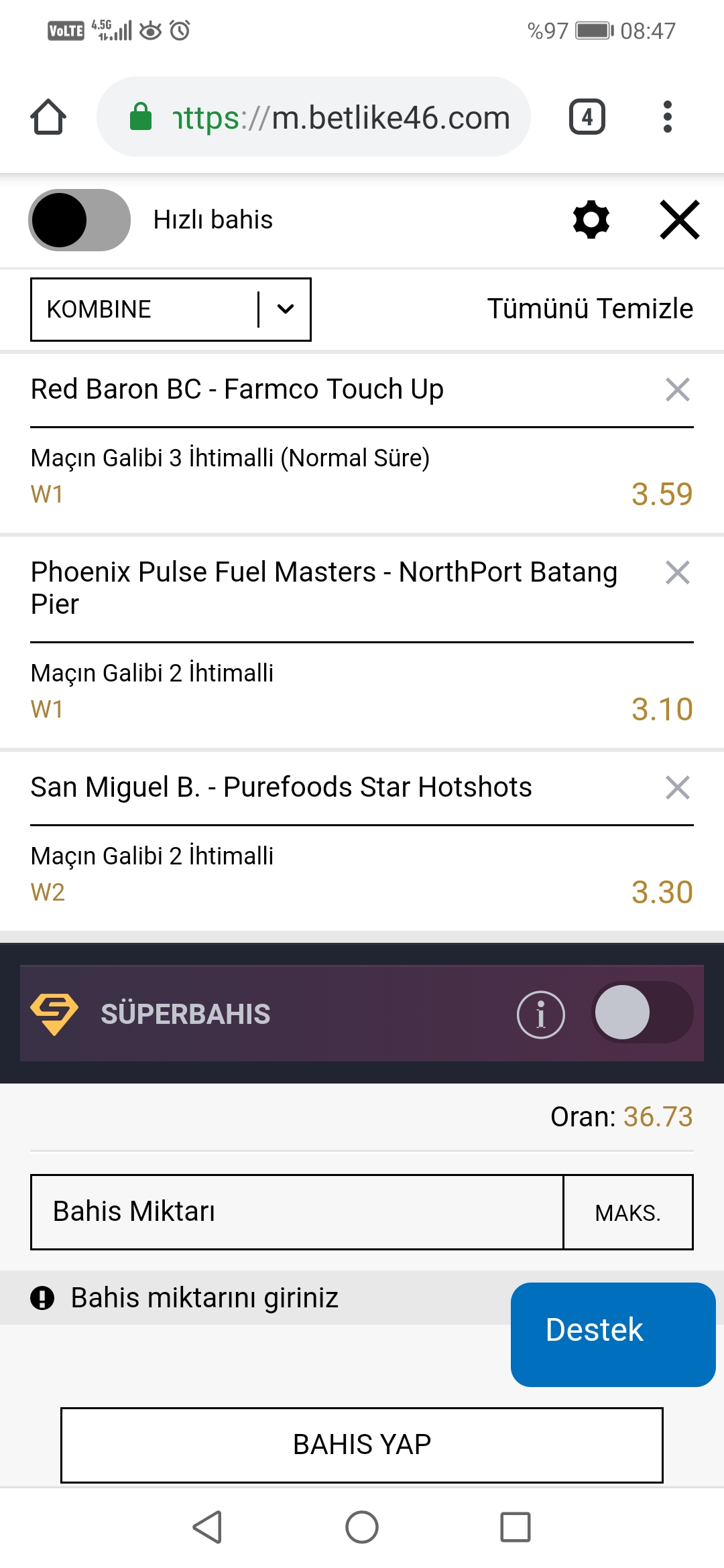Open bet slip settings gear
Viewport: 724px width, 1568px height.
[591, 220]
